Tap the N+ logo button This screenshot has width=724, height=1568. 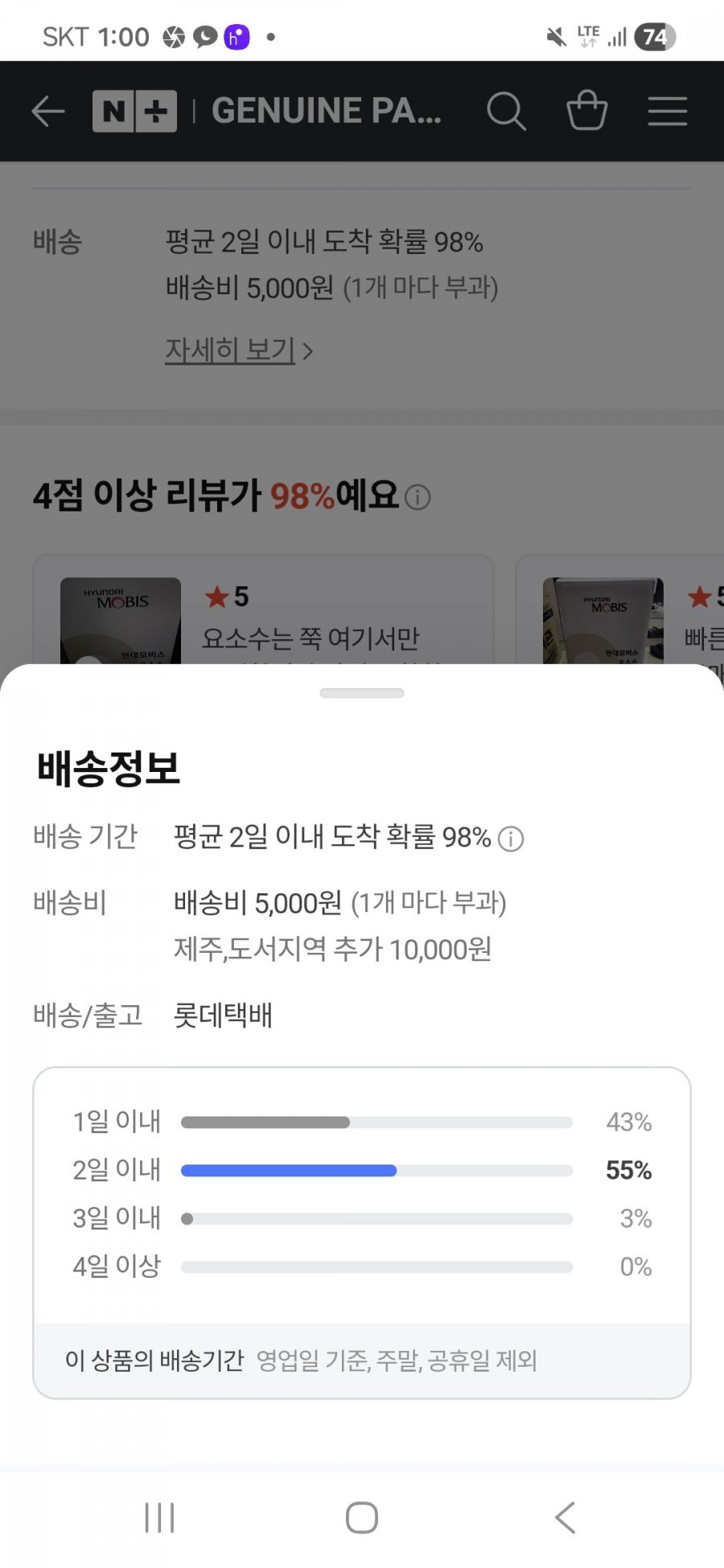click(x=134, y=111)
